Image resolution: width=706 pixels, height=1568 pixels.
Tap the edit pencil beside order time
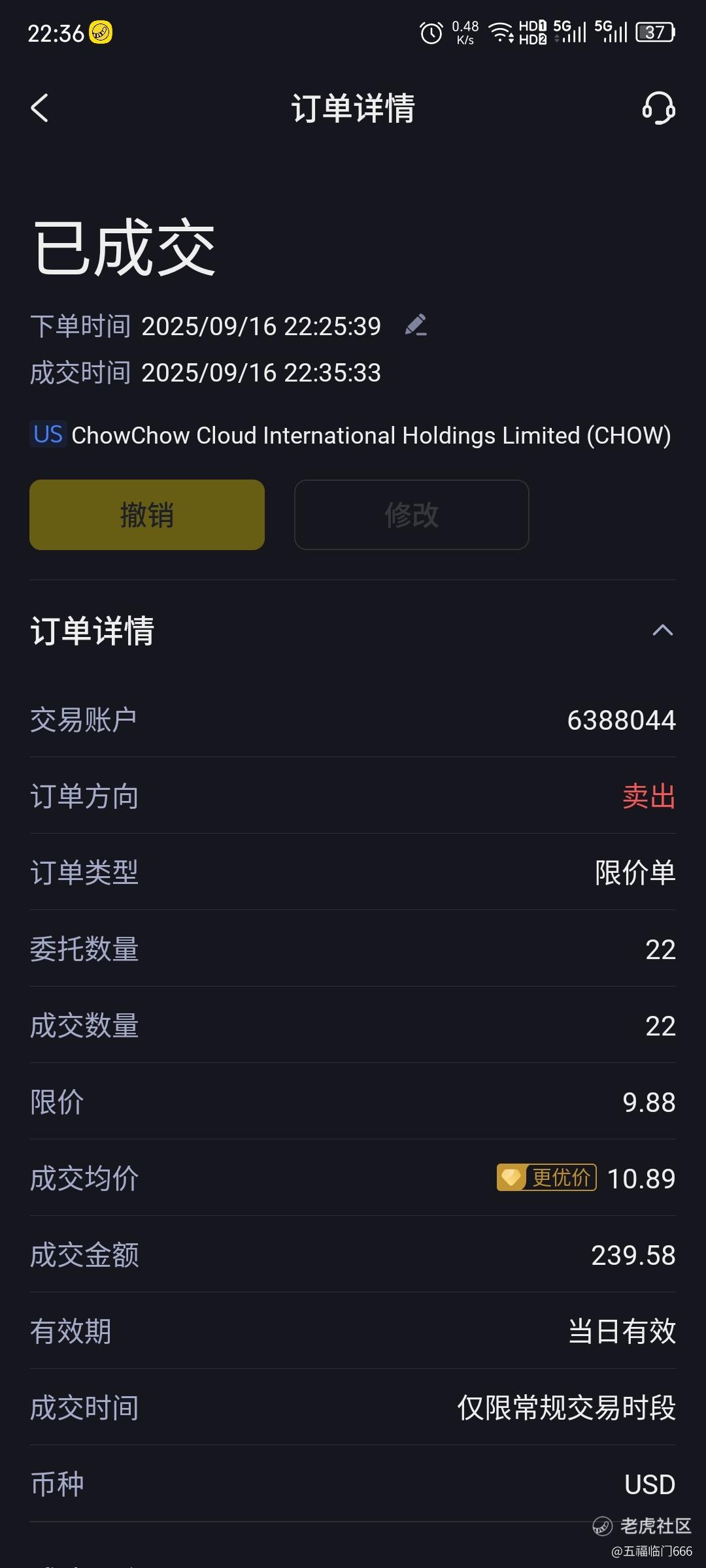416,325
